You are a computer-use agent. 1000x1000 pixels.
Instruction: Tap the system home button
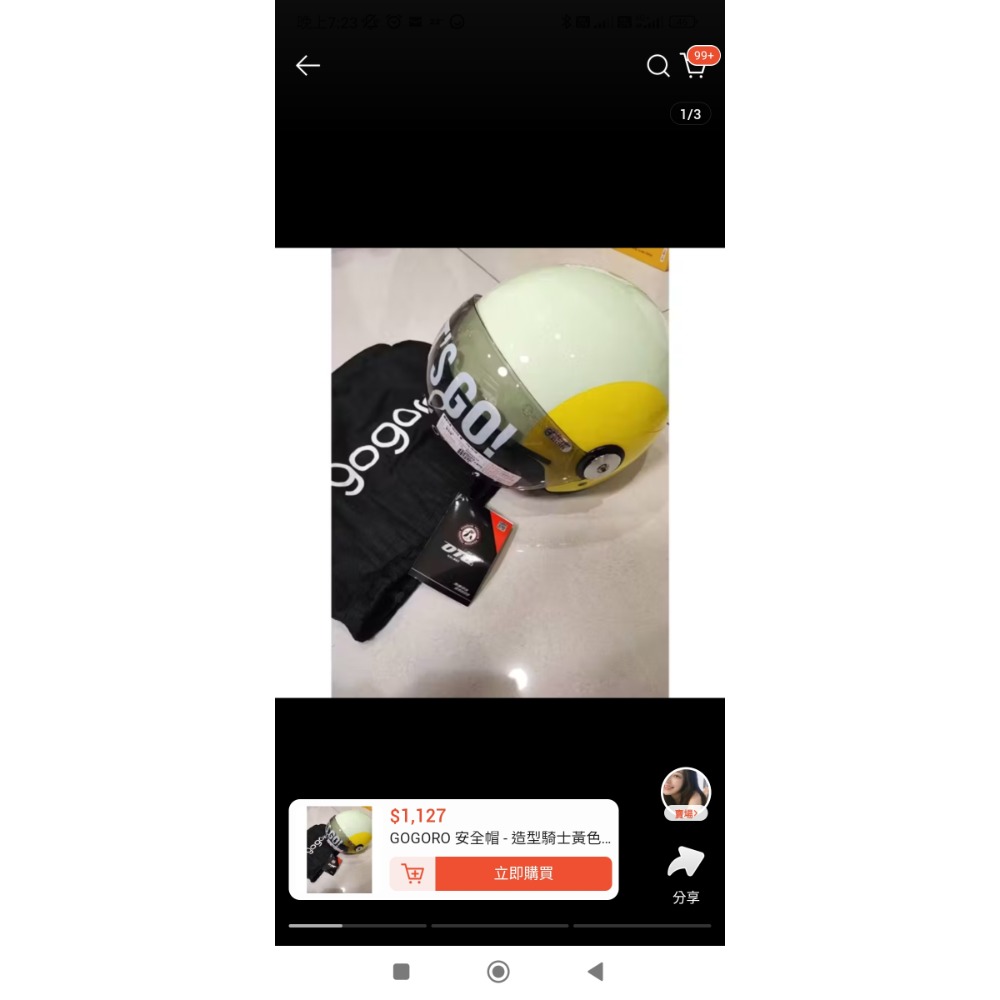498,971
